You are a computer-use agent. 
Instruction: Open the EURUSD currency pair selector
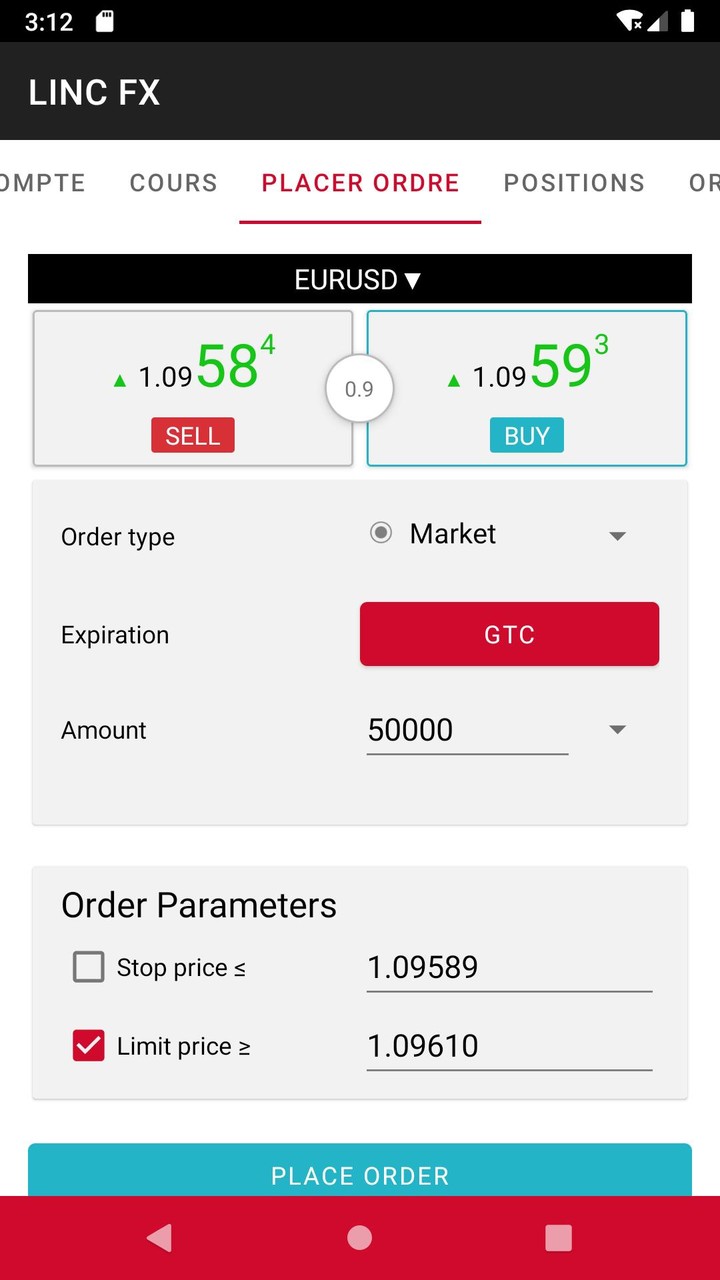(x=360, y=279)
